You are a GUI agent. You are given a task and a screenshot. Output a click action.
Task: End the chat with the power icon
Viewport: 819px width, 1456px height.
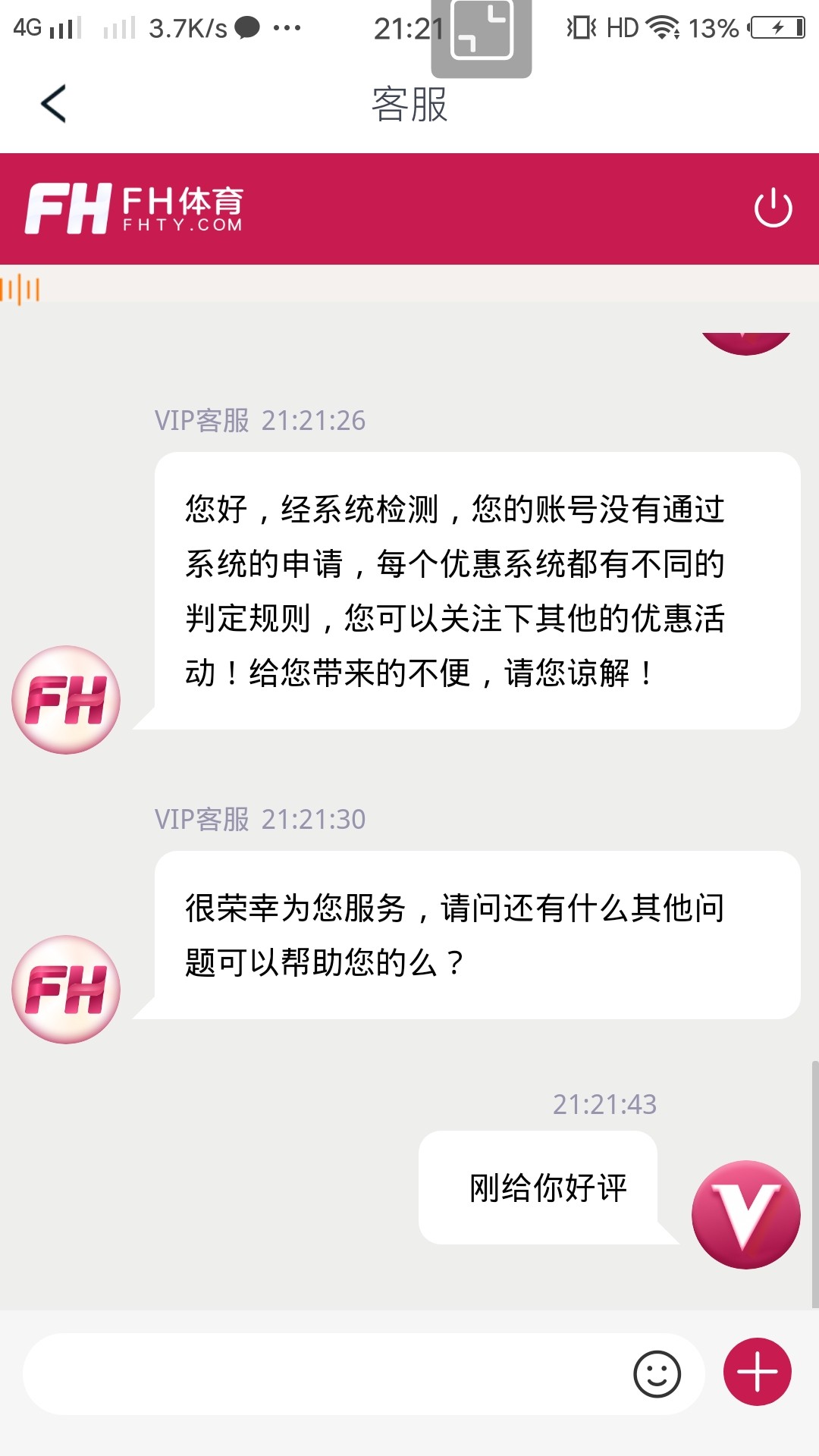773,209
